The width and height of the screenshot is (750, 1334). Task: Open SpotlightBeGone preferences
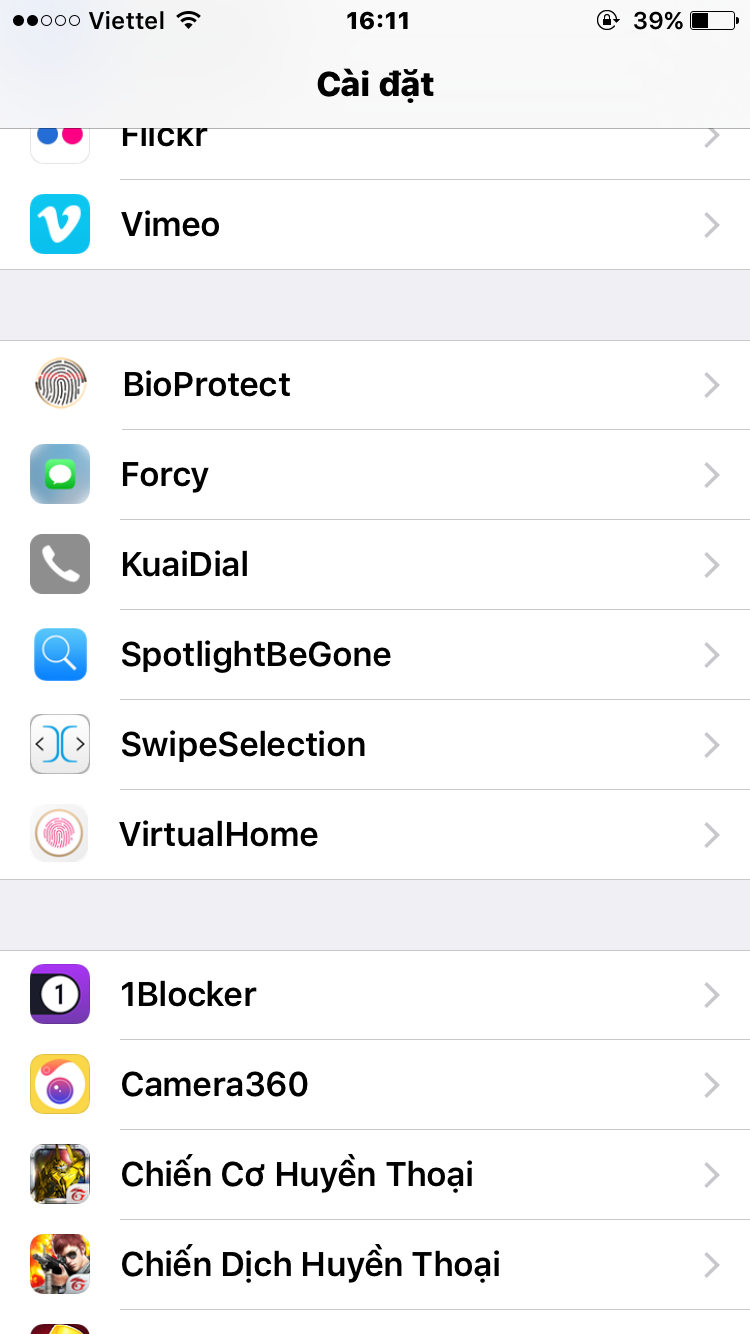click(x=375, y=655)
